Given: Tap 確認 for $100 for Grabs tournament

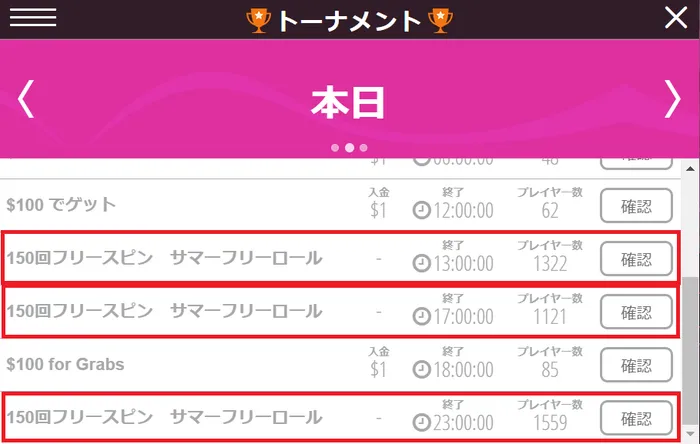Looking at the screenshot, I should tap(636, 365).
